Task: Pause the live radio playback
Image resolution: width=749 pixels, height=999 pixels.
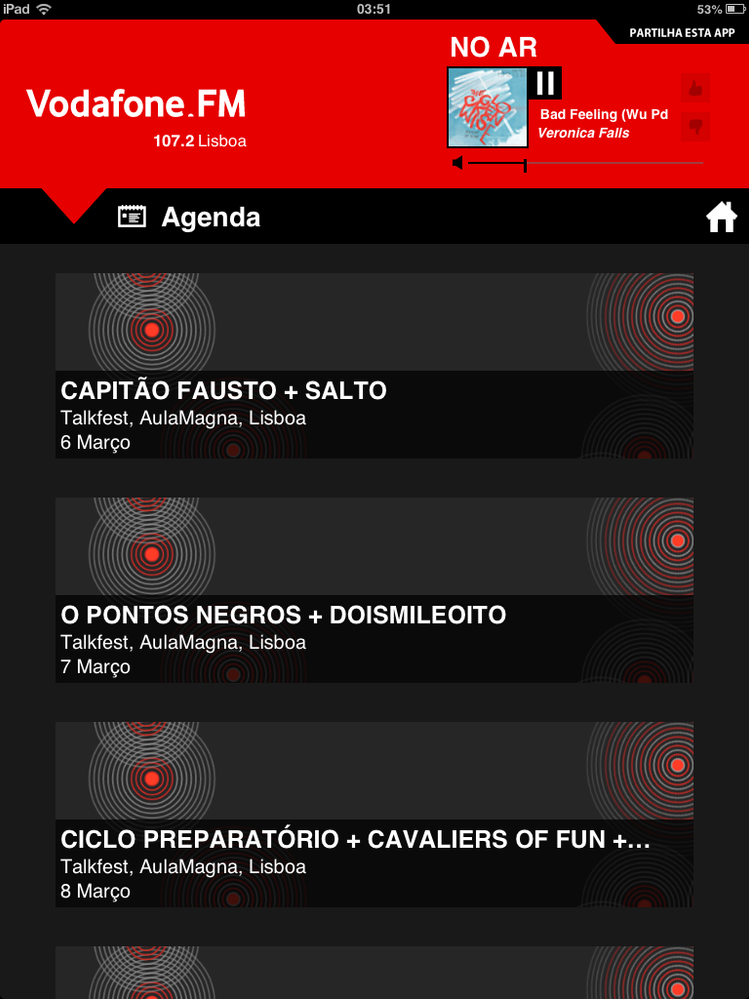Action: (545, 82)
